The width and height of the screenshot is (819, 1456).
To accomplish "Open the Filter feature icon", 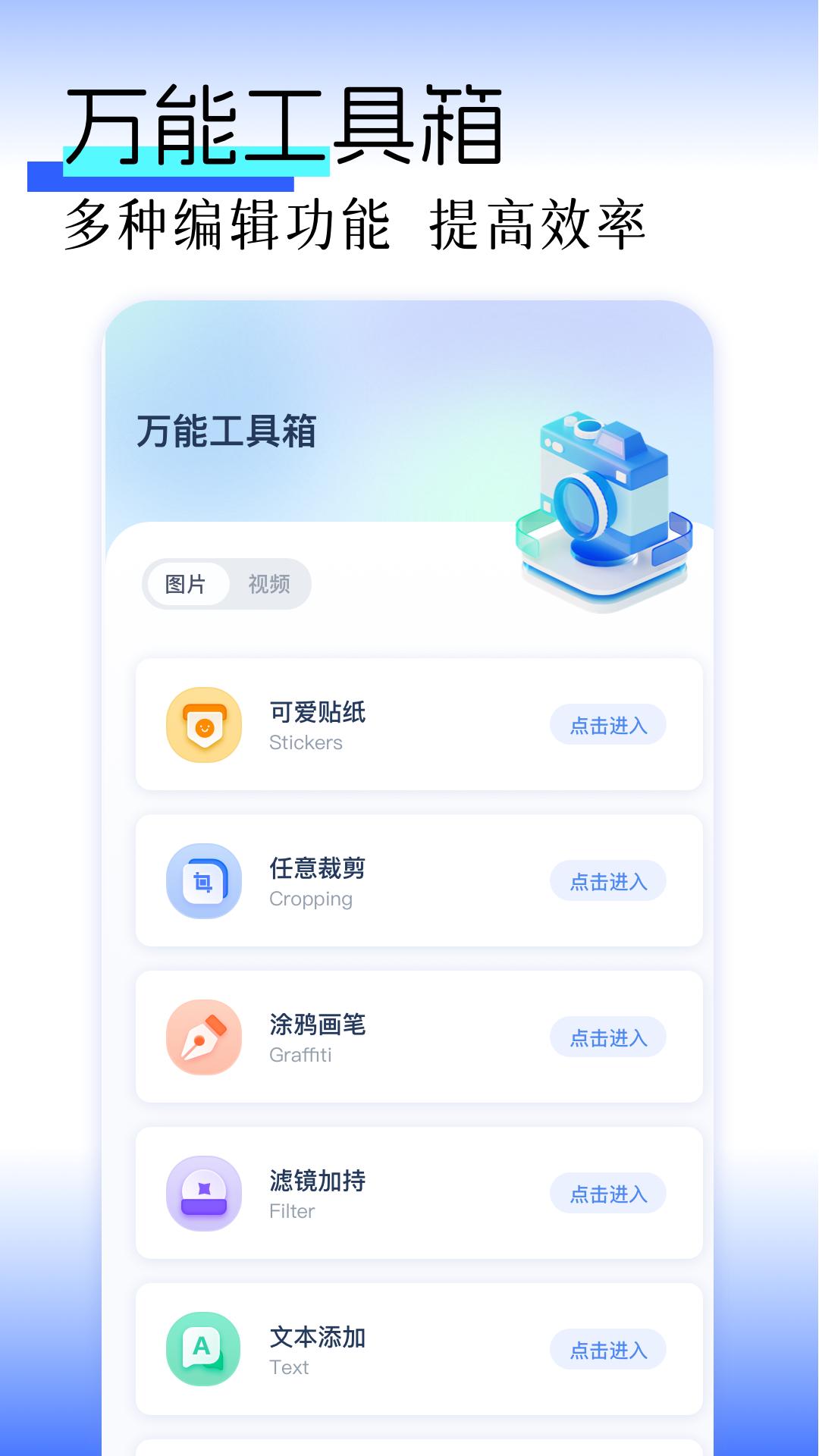I will [x=203, y=1193].
